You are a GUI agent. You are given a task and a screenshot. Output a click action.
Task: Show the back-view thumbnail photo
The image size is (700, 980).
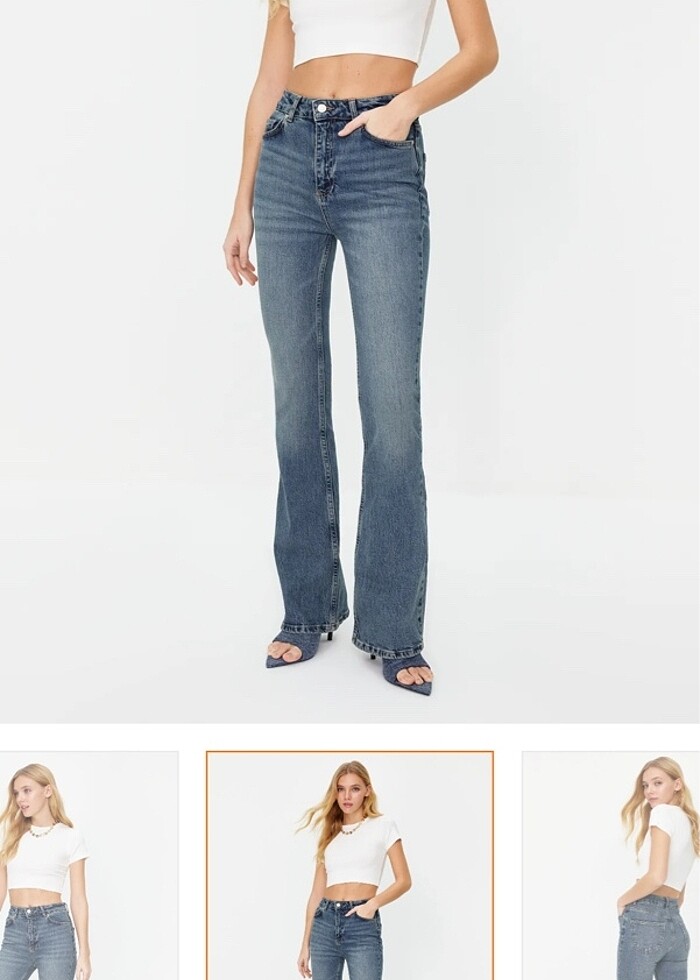(612, 865)
